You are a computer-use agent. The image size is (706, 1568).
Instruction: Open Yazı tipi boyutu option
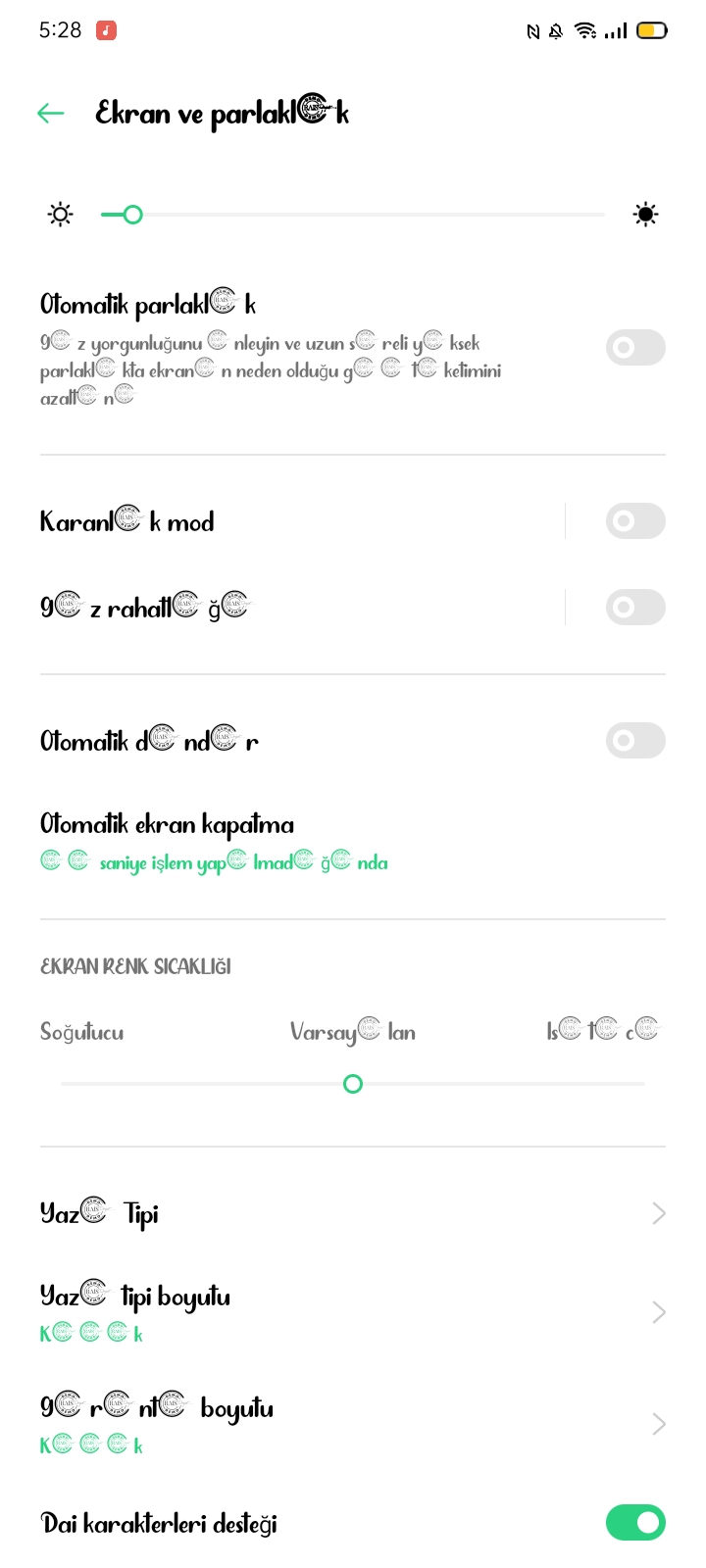[x=353, y=1312]
